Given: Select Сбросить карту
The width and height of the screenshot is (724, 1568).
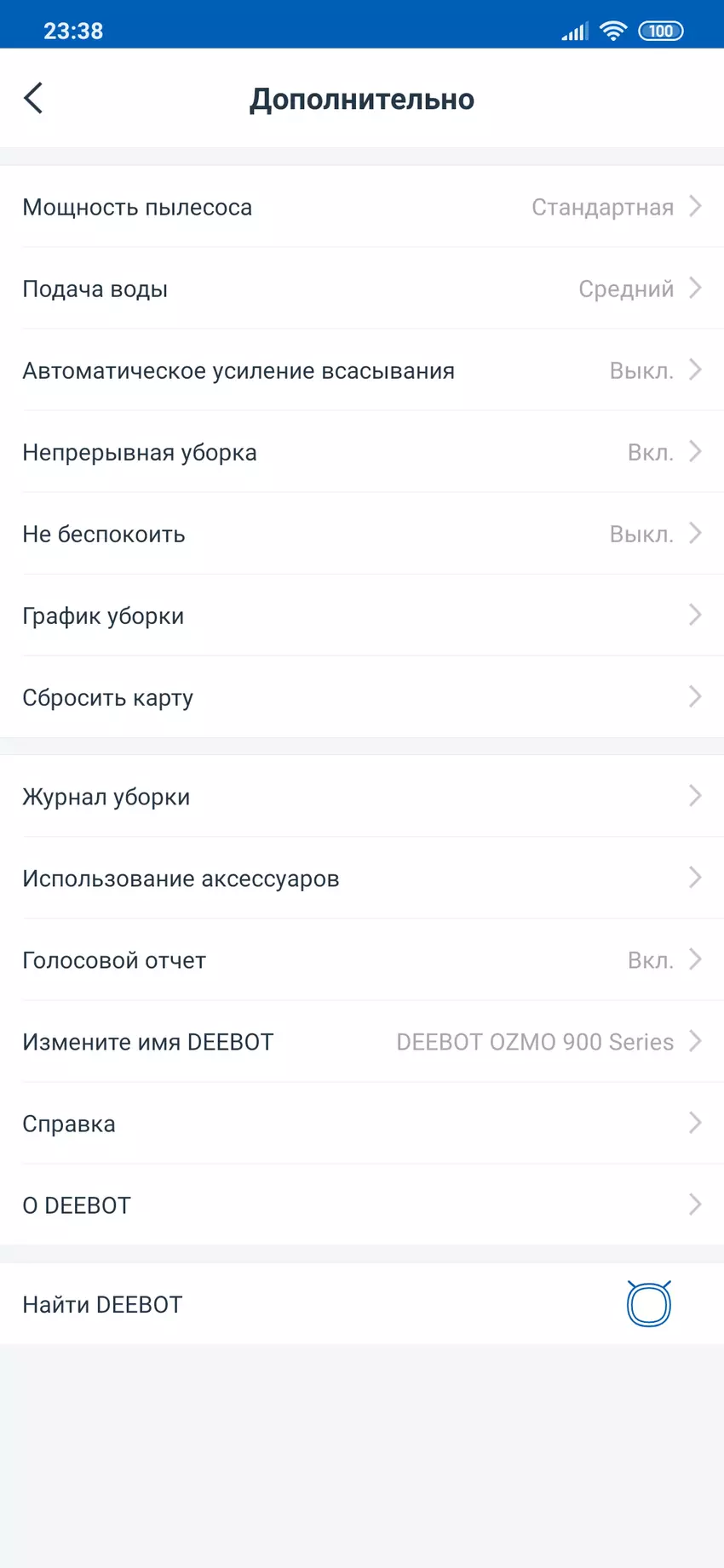Looking at the screenshot, I should 362,697.
